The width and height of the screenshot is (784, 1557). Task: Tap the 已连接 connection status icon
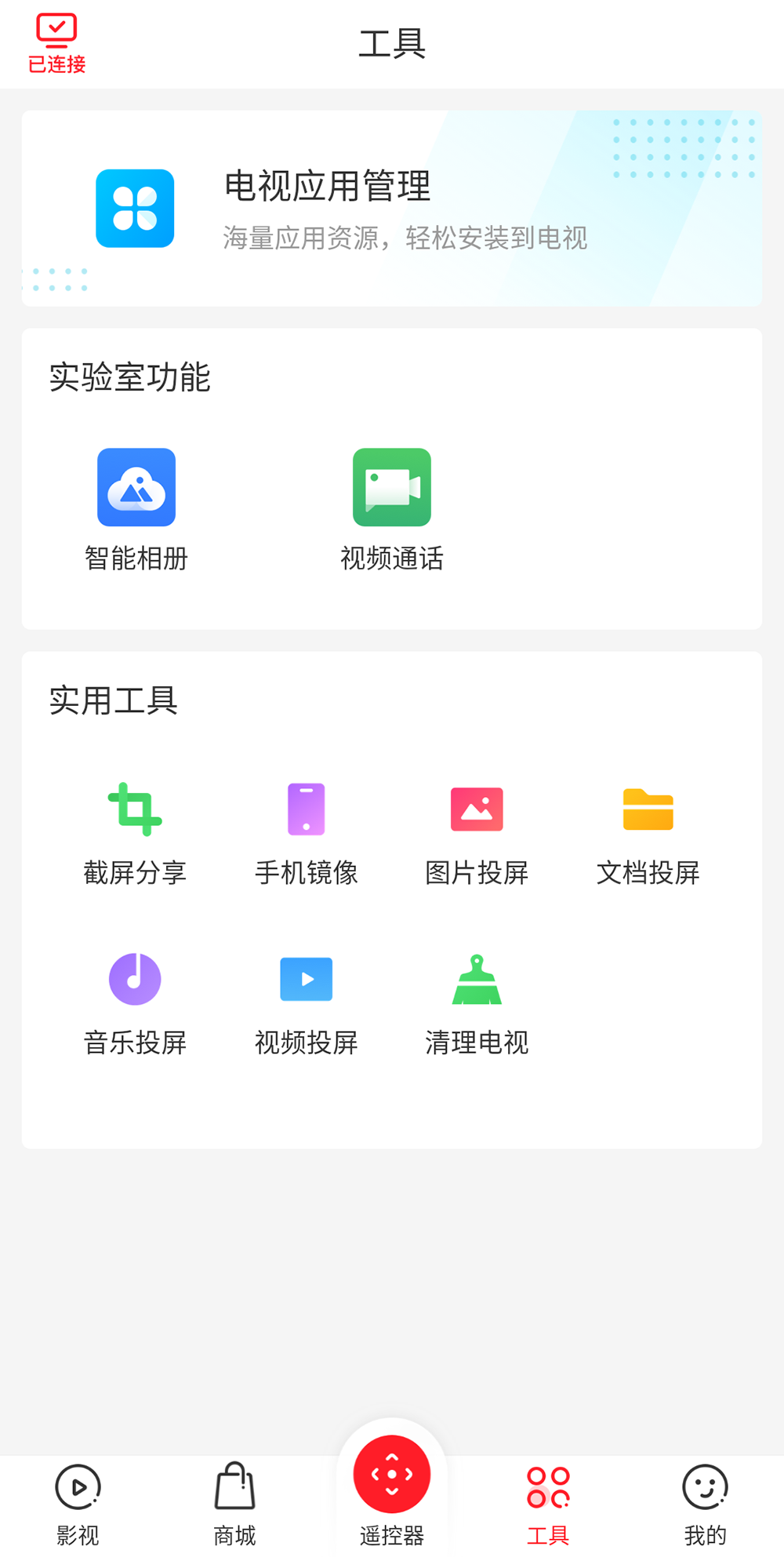56,44
